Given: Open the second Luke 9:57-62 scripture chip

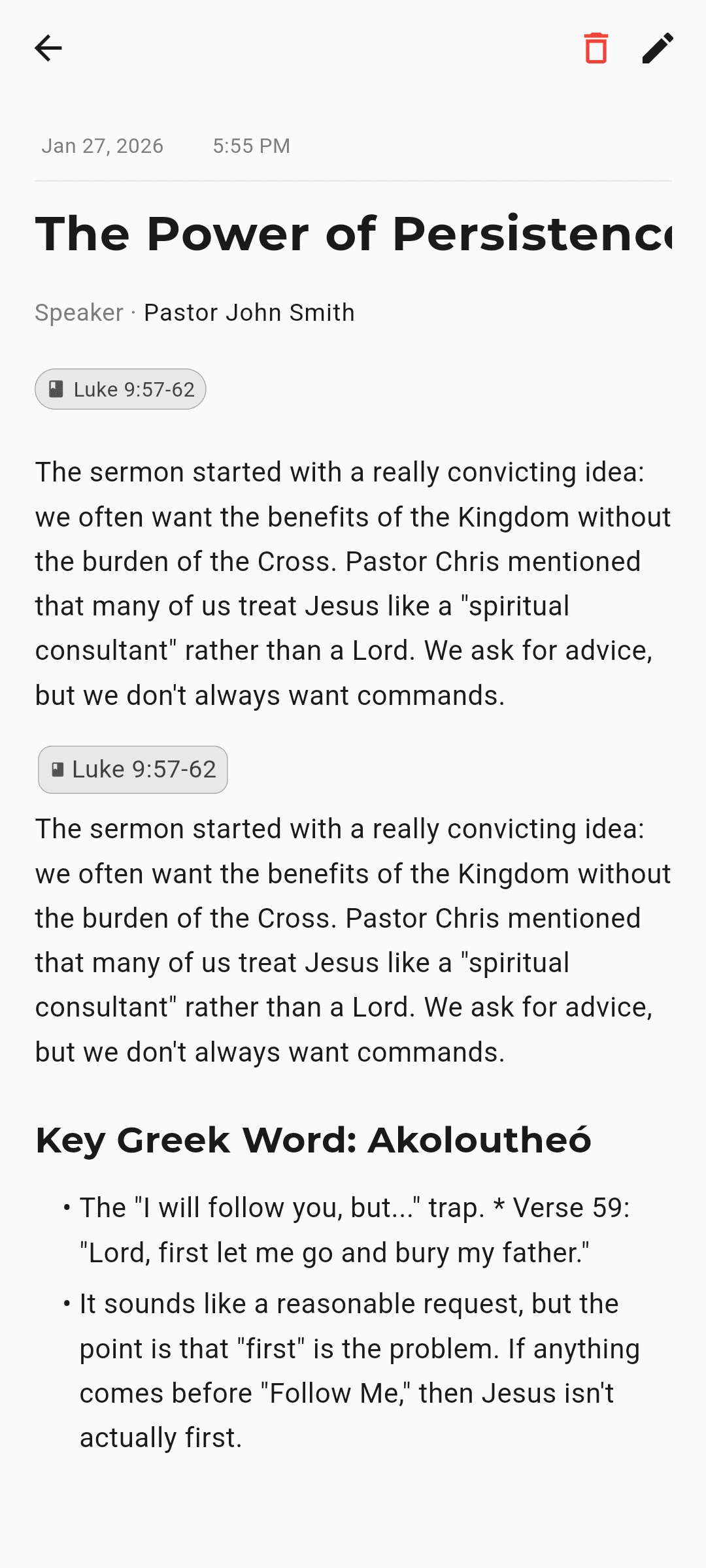Looking at the screenshot, I should click(132, 768).
